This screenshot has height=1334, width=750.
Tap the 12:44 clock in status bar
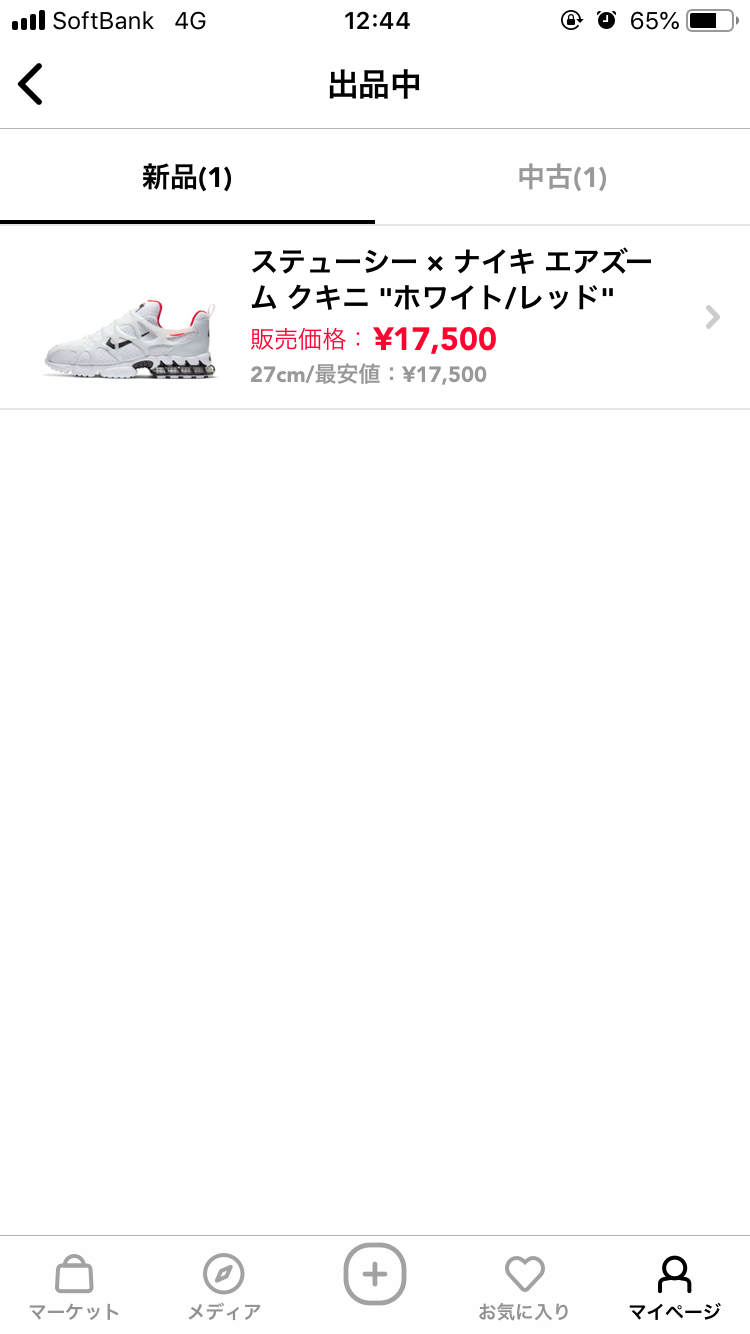(x=377, y=19)
